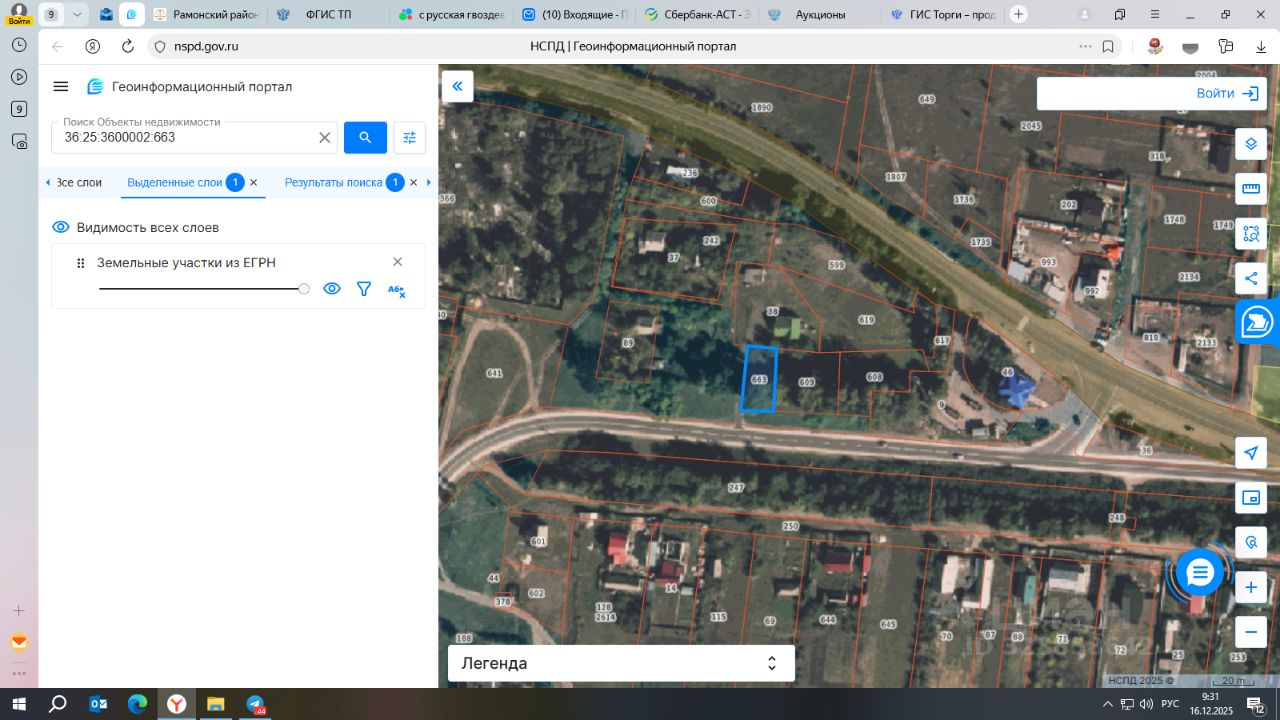The image size is (1280, 720).
Task: Open the chat support bubble
Action: pyautogui.click(x=1200, y=573)
